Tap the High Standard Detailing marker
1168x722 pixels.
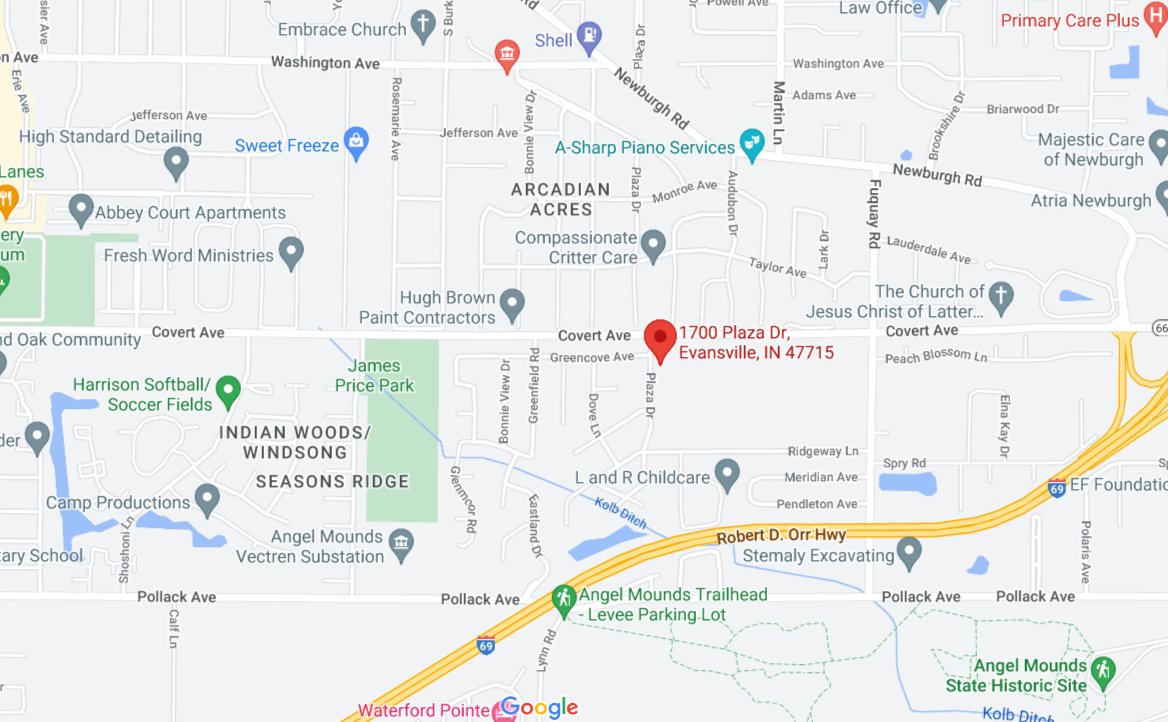(x=177, y=161)
